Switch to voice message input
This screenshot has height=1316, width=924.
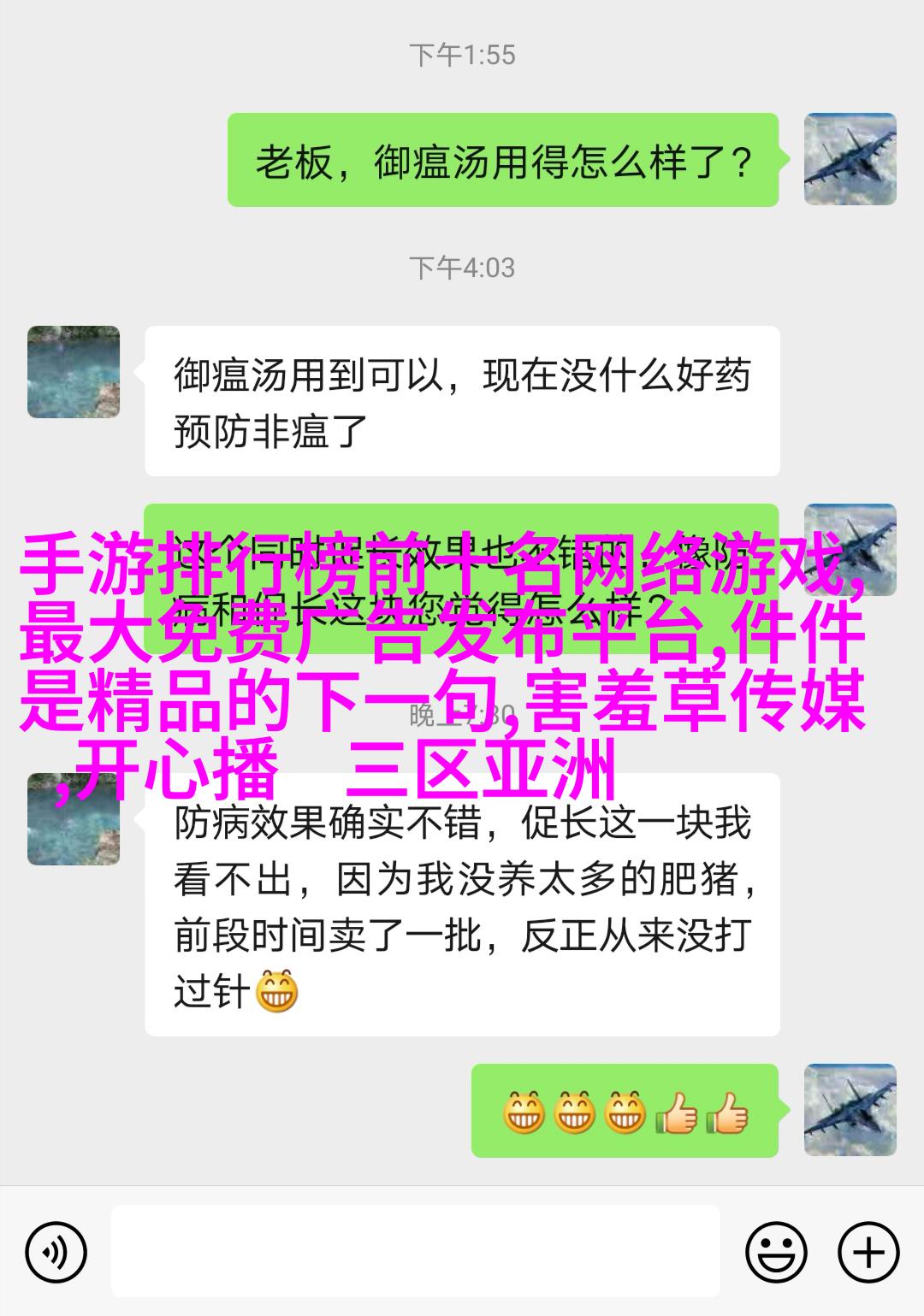click(x=56, y=1253)
